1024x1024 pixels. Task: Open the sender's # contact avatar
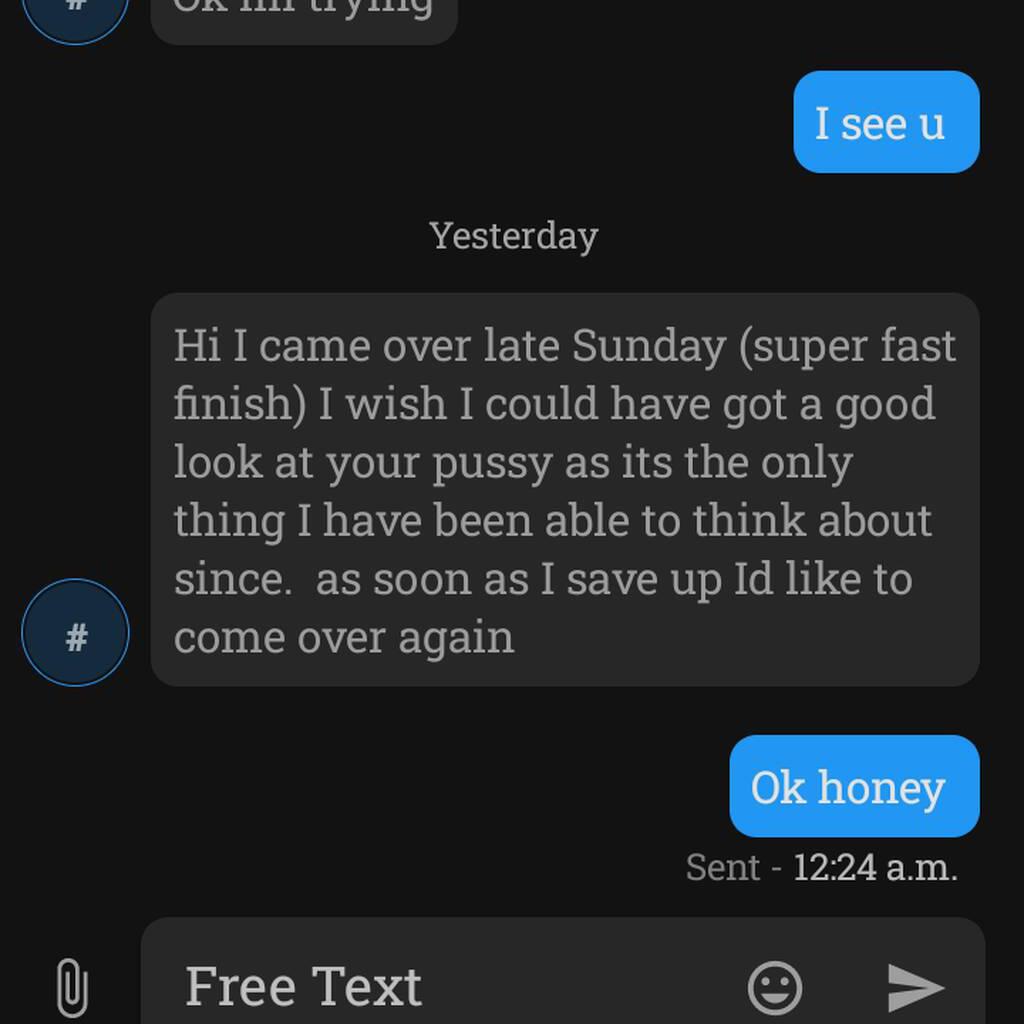tap(76, 633)
